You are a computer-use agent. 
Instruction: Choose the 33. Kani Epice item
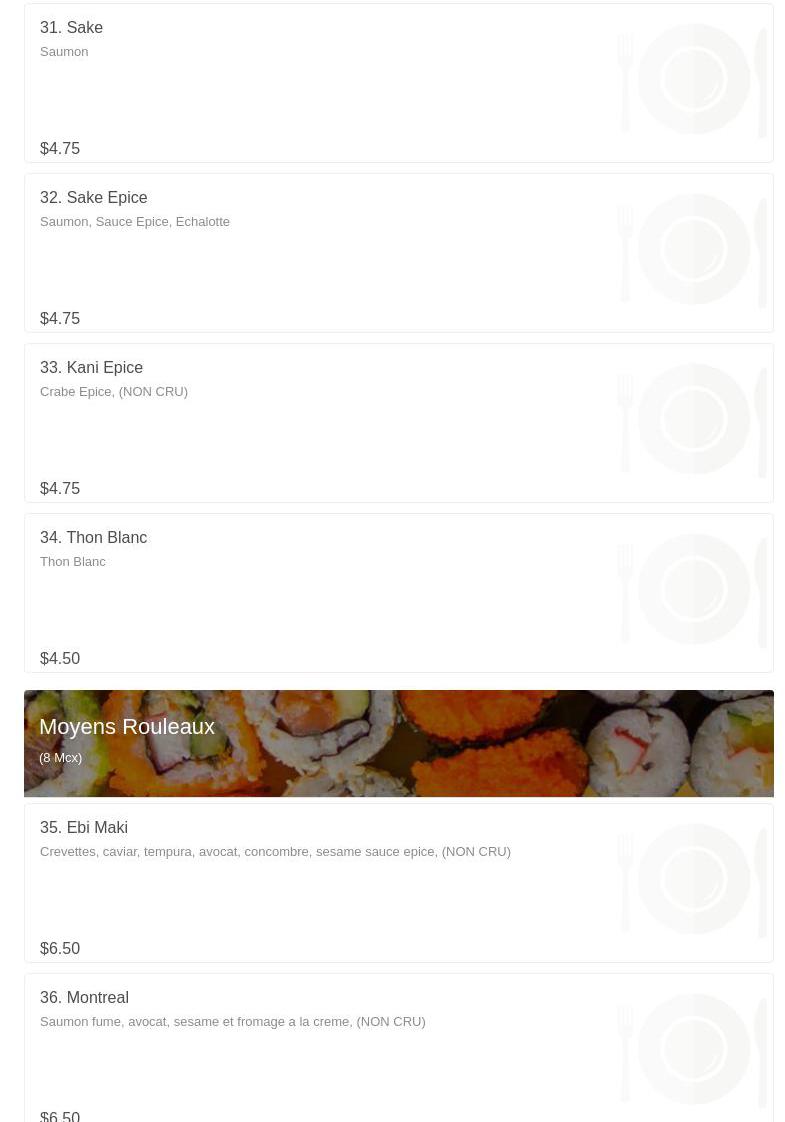[398, 423]
